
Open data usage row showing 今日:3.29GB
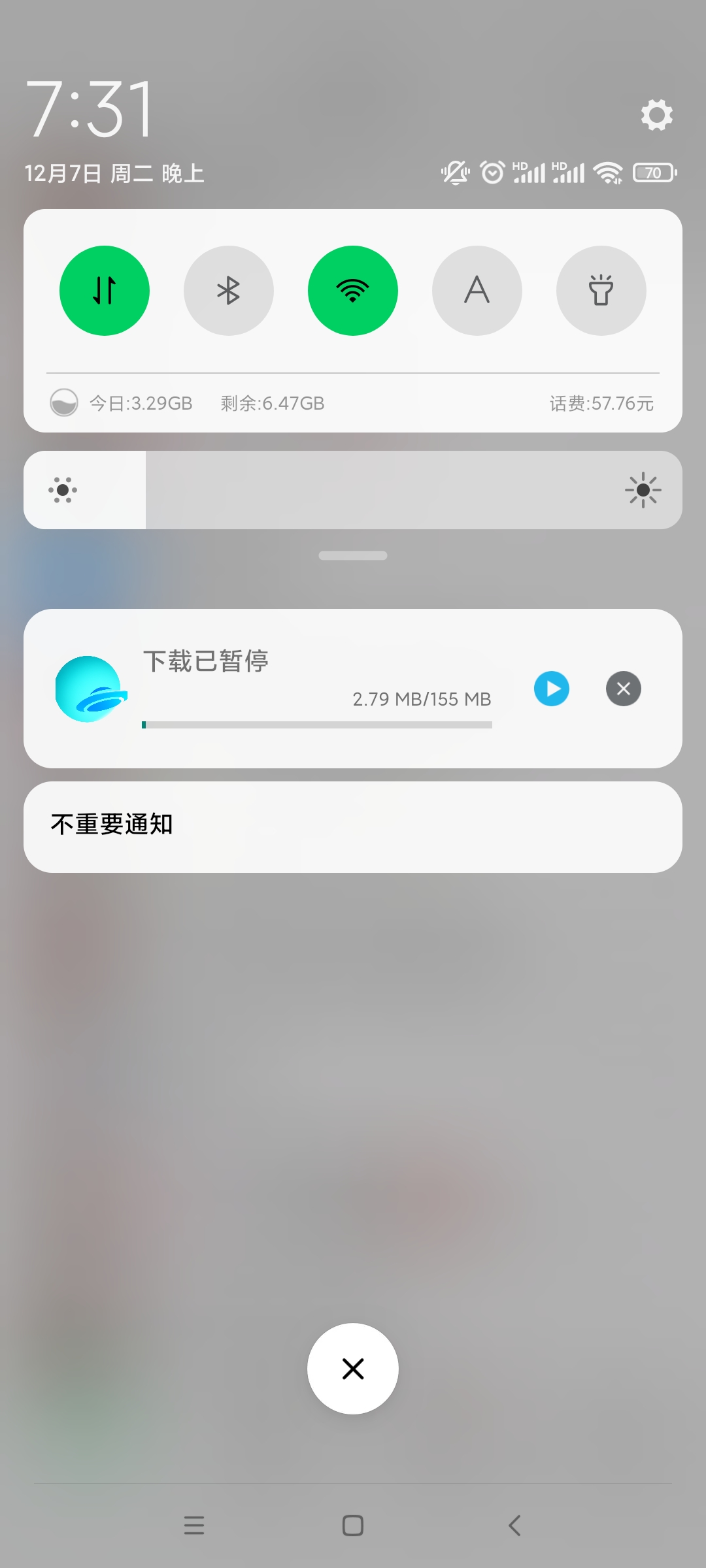point(353,403)
